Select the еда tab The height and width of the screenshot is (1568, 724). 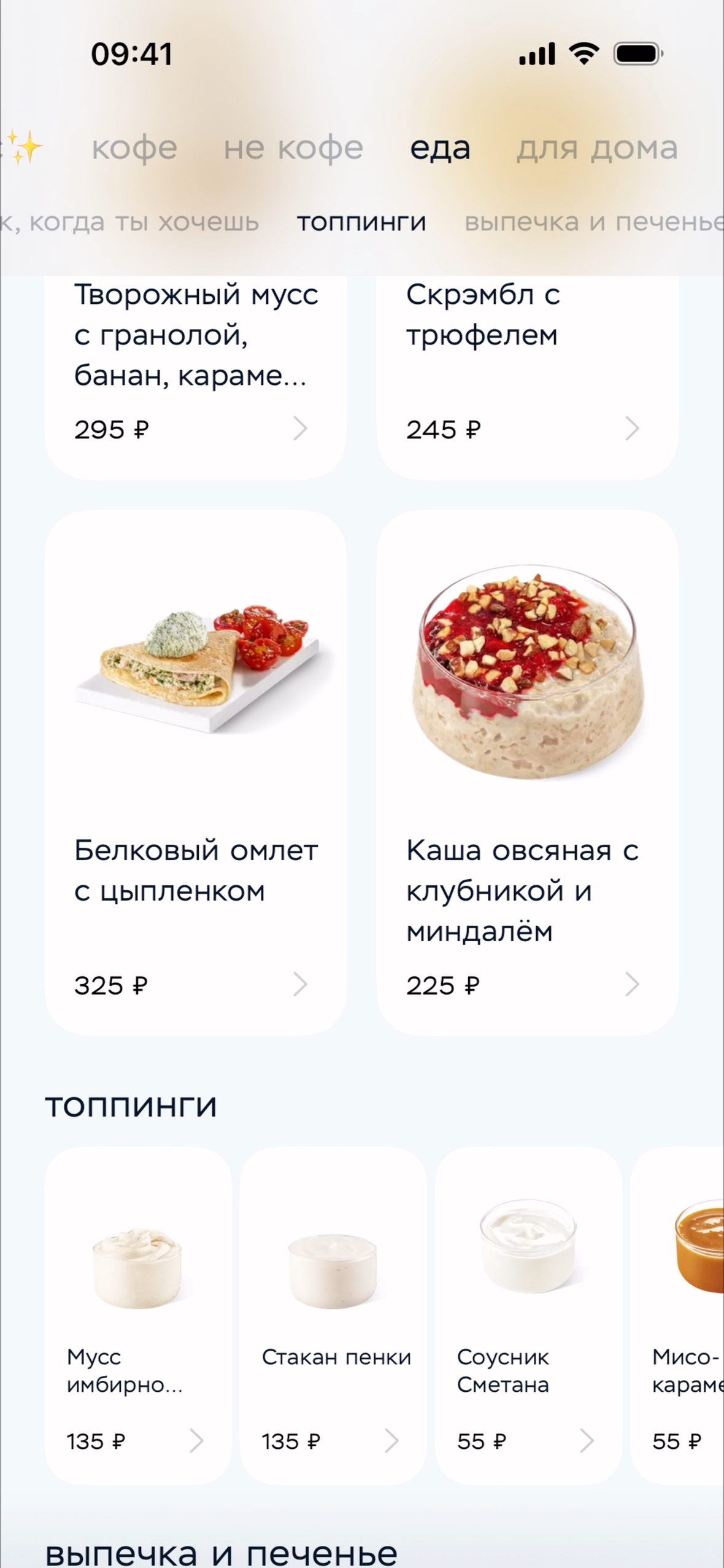point(440,148)
